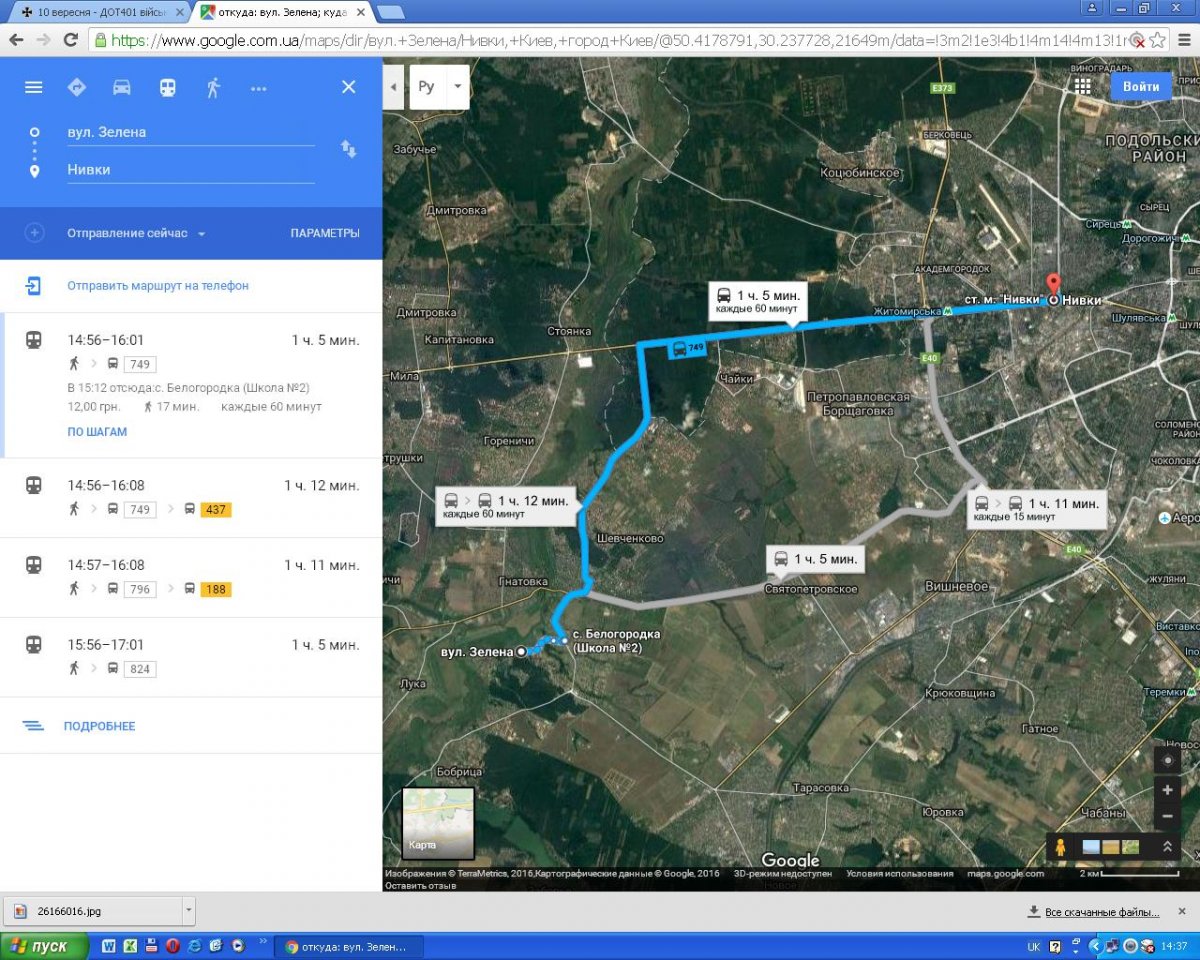This screenshot has width=1200, height=960.
Task: Switch to the Карта map view thumbnail
Action: pos(438,823)
